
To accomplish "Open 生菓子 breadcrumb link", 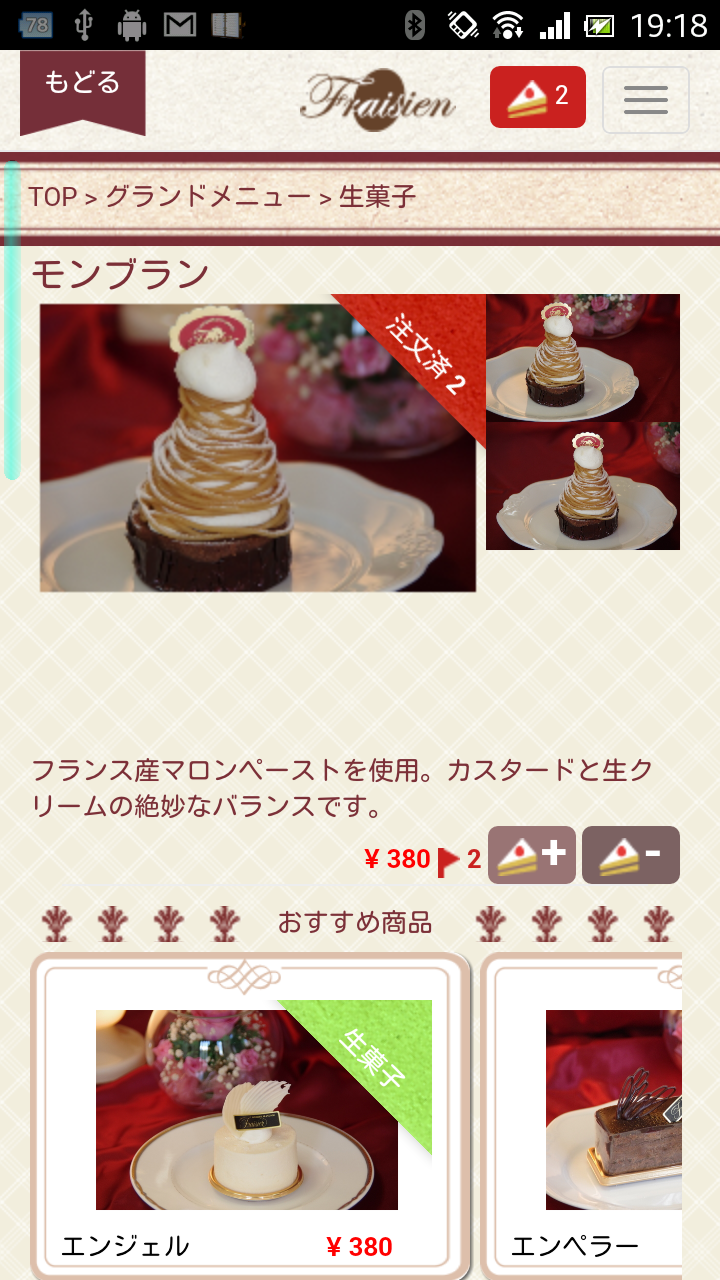I will [x=377, y=196].
